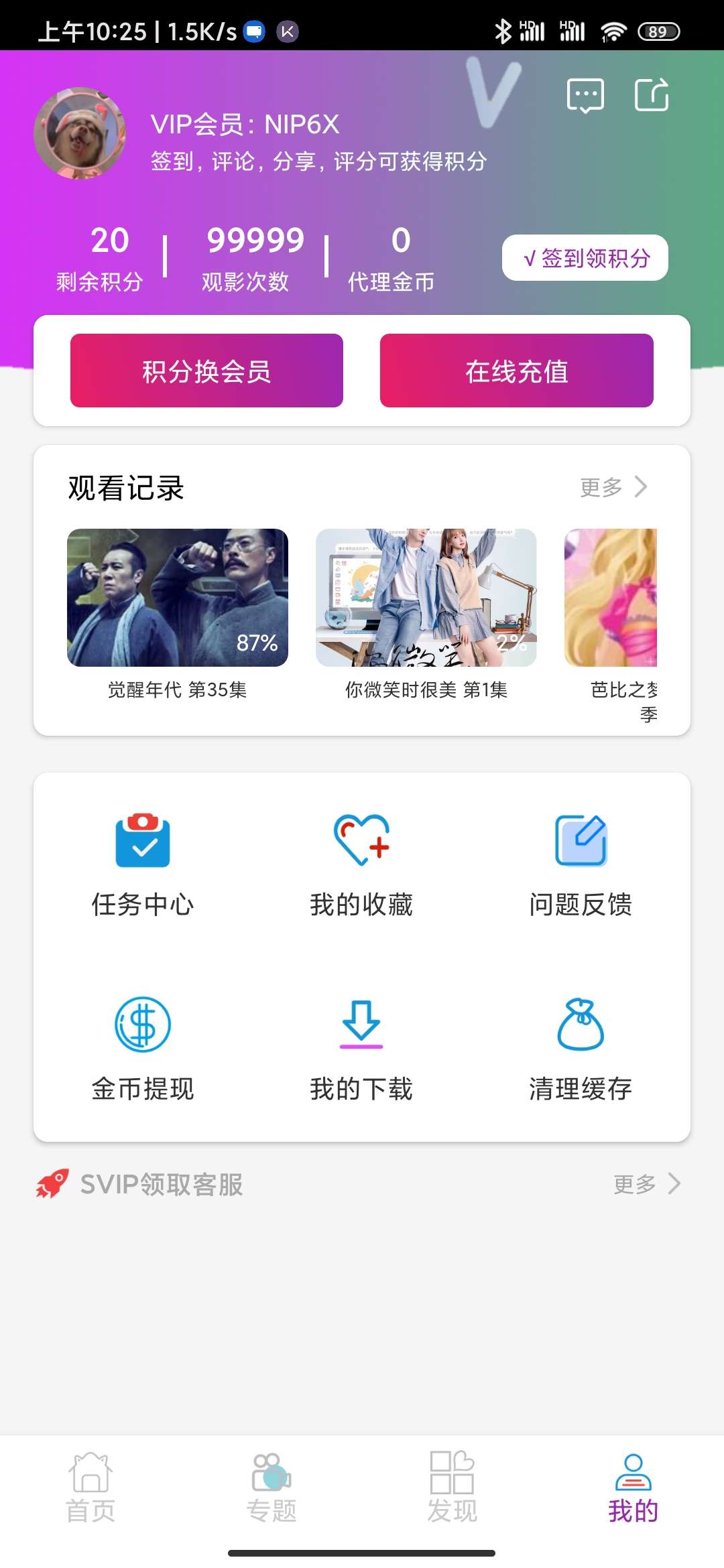Open the messages icon in the header
Screen dimensions: 724x1568
click(585, 95)
